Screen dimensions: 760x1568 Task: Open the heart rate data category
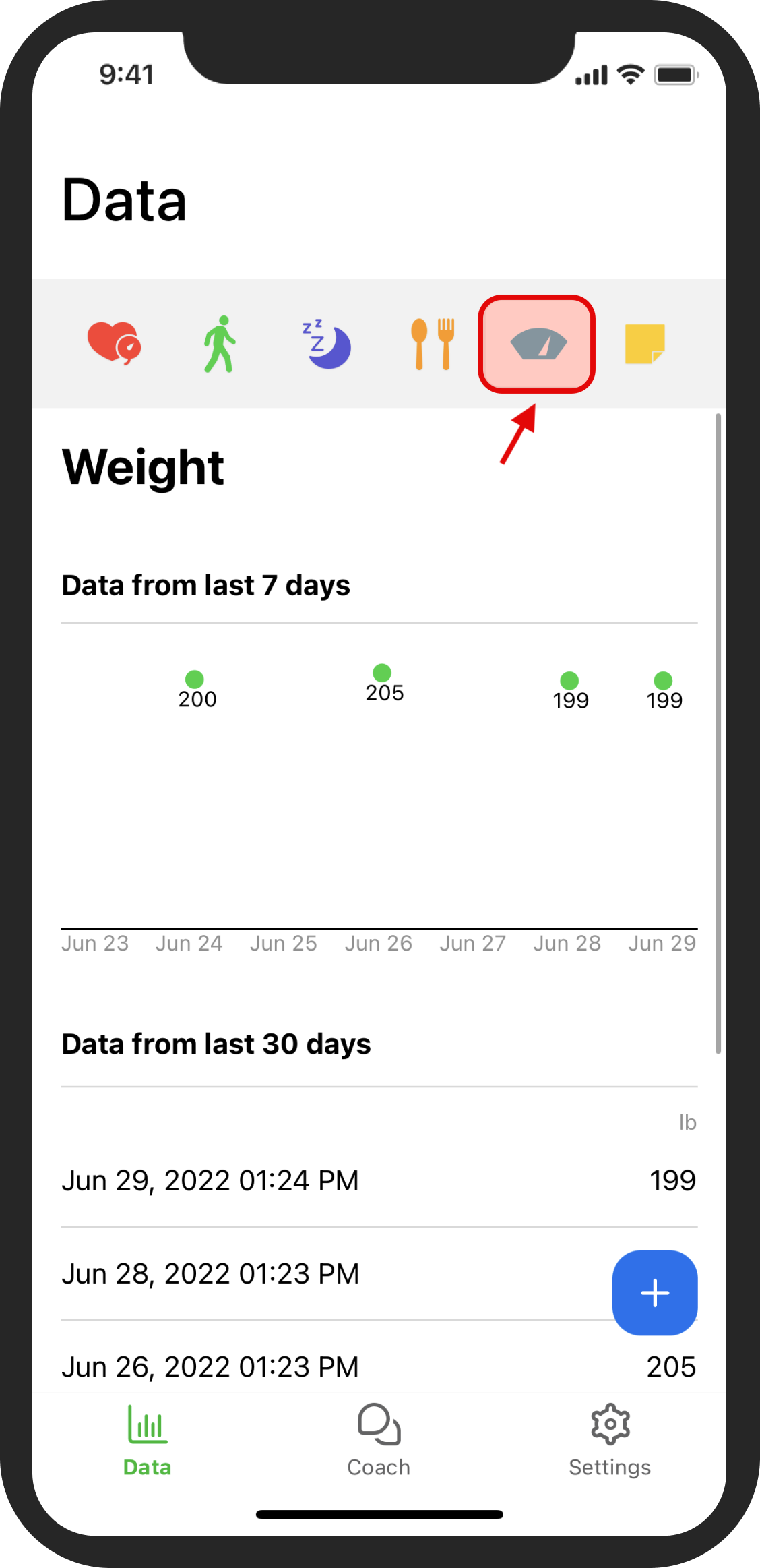pos(114,344)
